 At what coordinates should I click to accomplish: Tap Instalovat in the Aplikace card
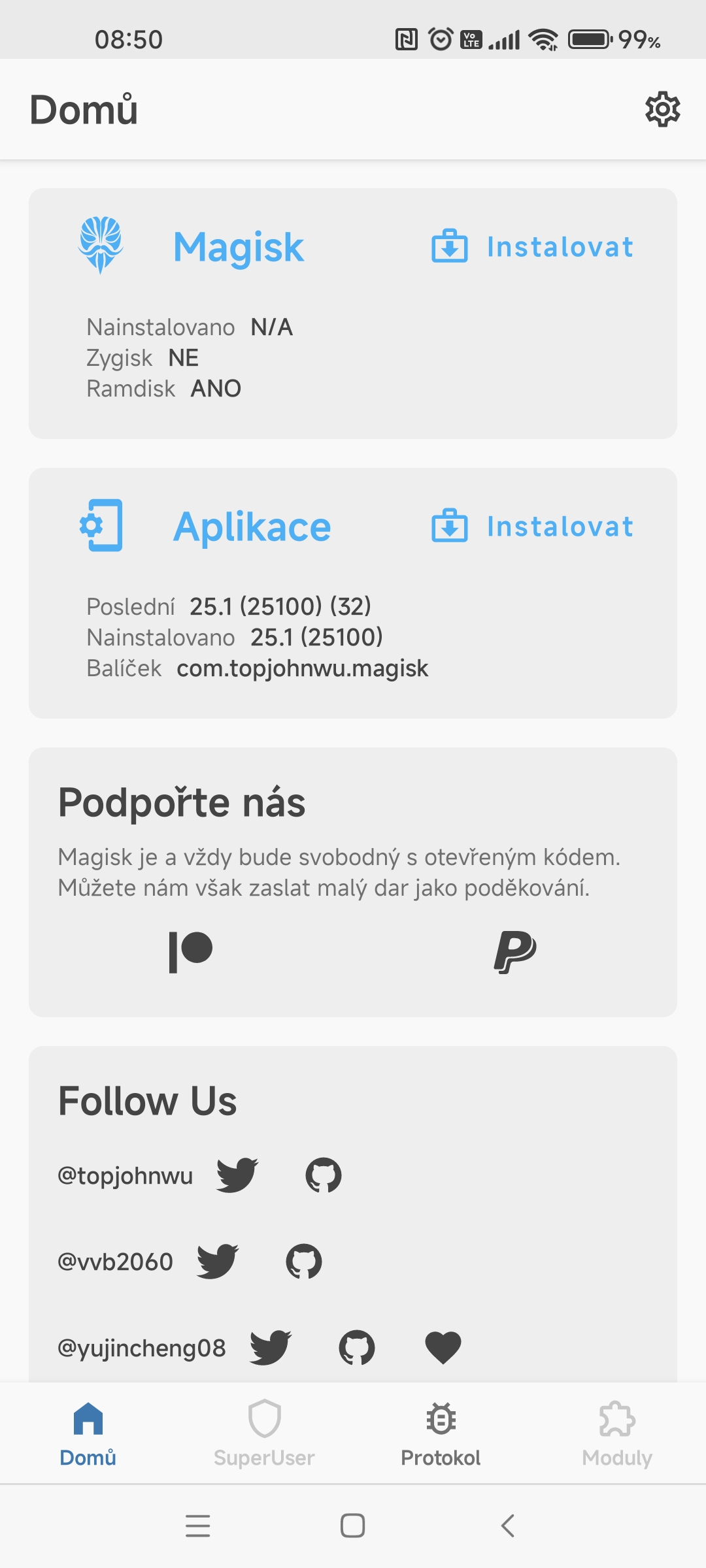pos(532,527)
